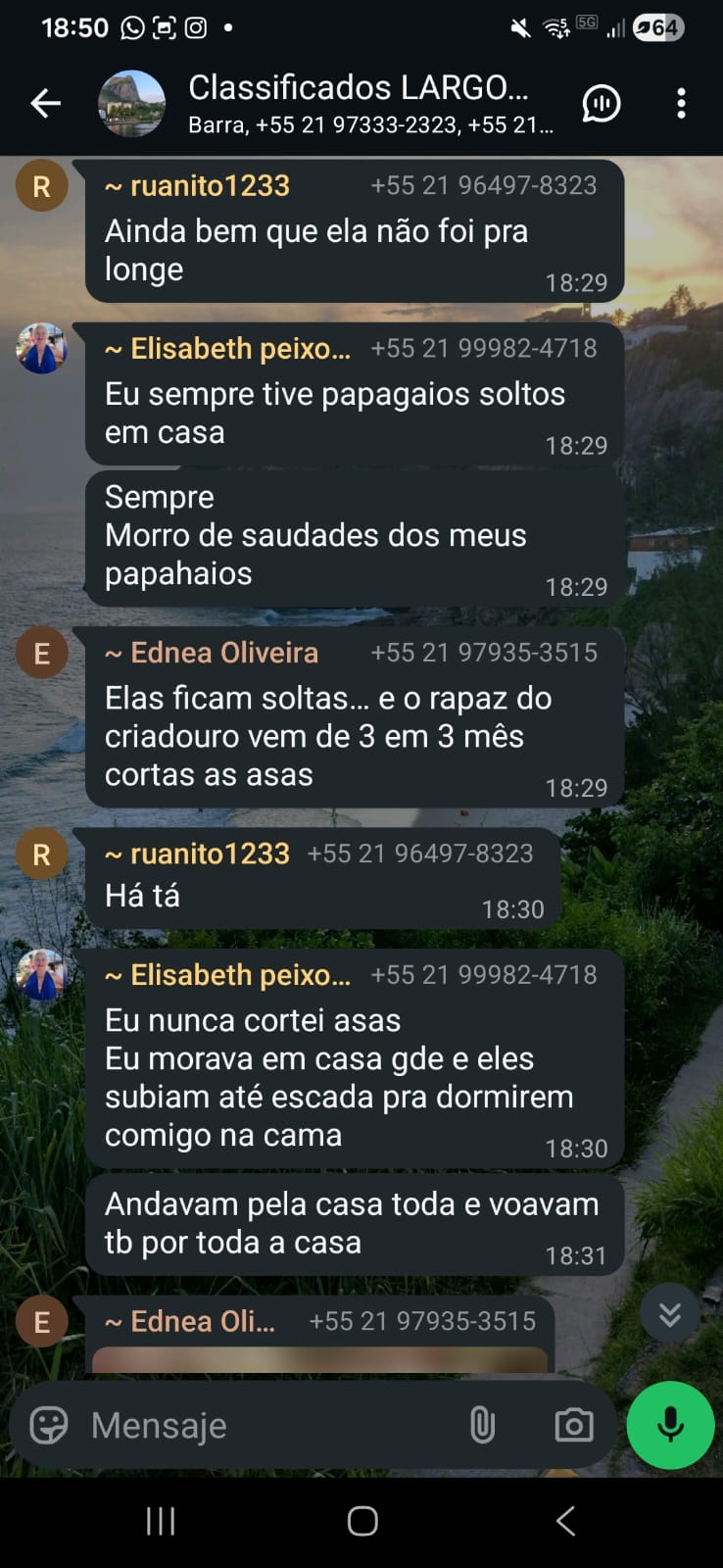
Task: Go back to the chat list
Action: 45,103
